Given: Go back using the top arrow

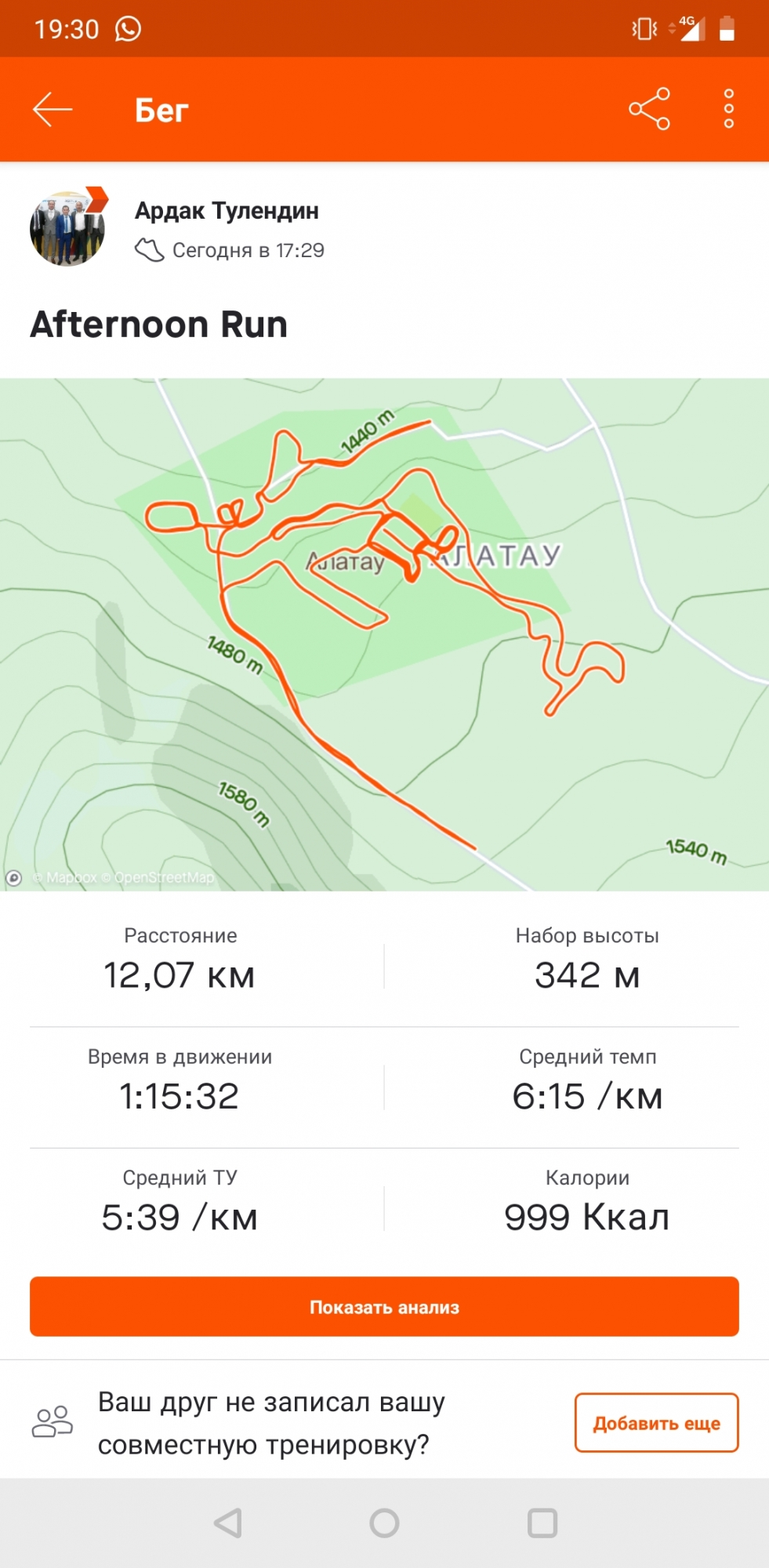Looking at the screenshot, I should coord(53,110).
